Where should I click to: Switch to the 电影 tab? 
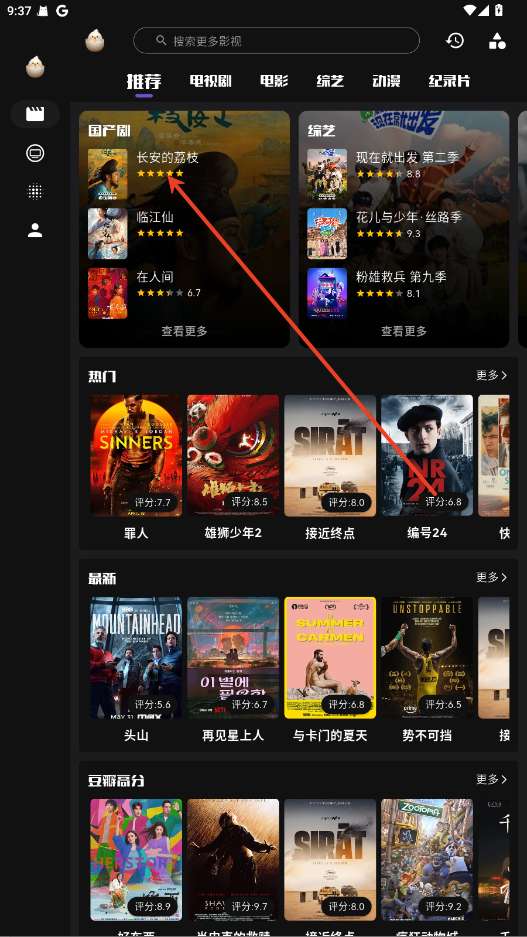click(x=274, y=81)
